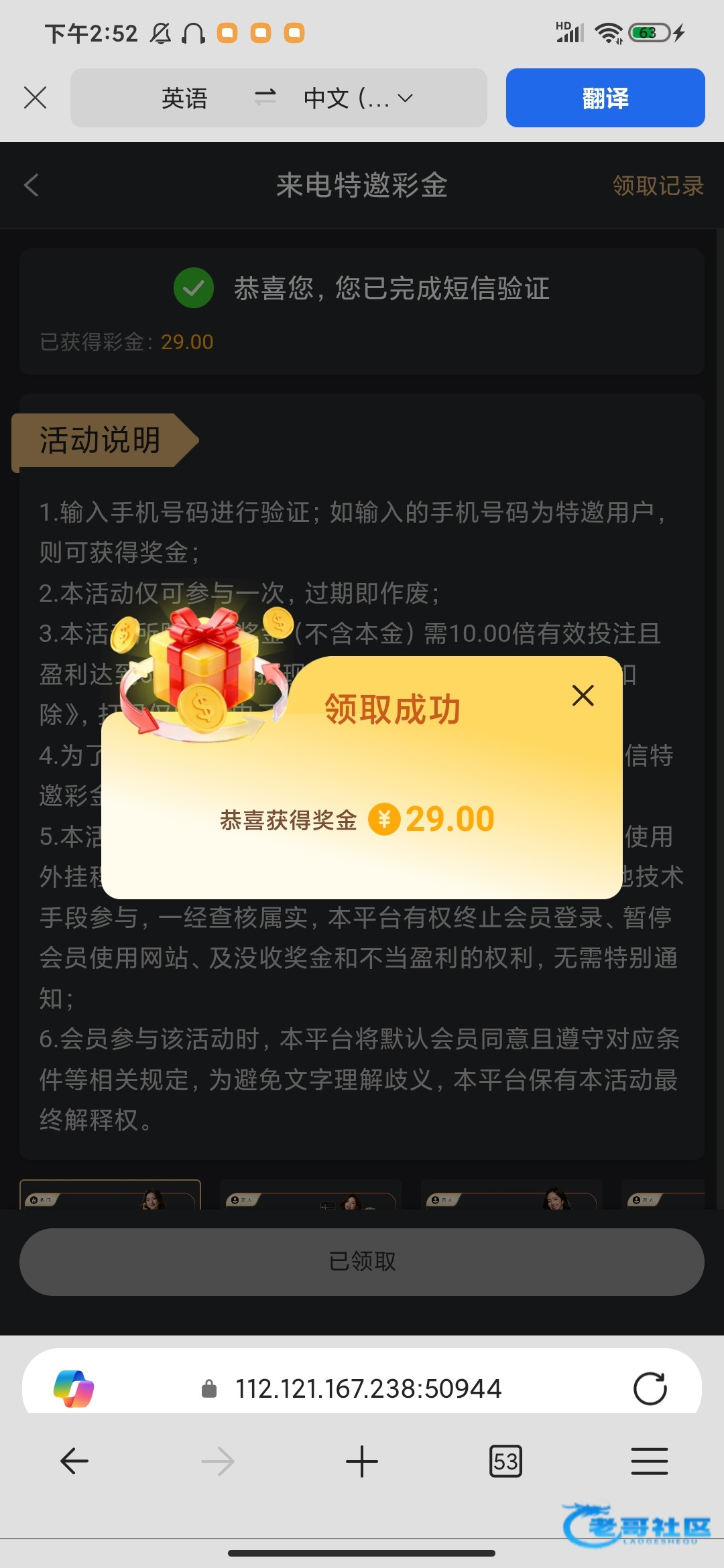Image resolution: width=724 pixels, height=1568 pixels.
Task: Navigate back in the browser
Action: pos(74,1461)
